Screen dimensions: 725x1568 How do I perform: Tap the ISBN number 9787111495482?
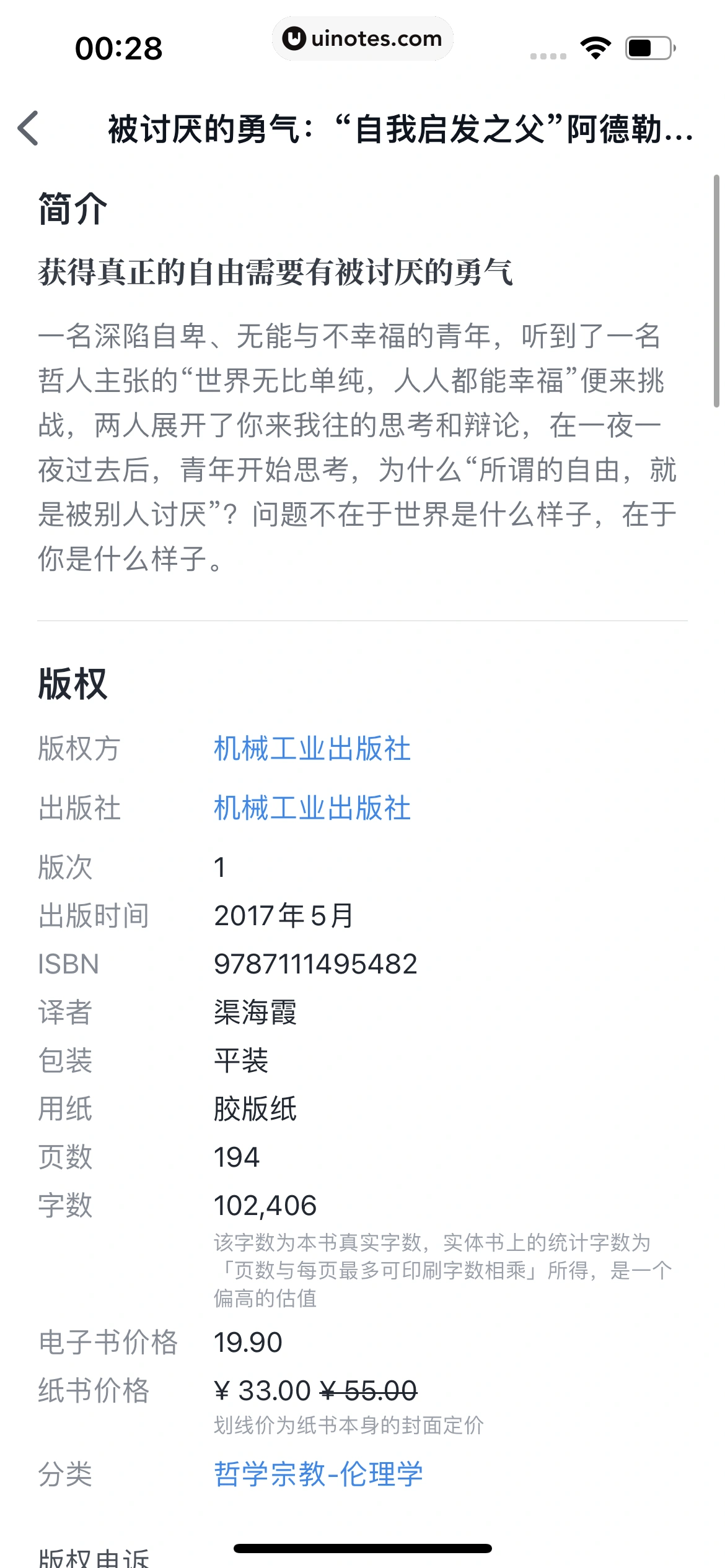316,963
